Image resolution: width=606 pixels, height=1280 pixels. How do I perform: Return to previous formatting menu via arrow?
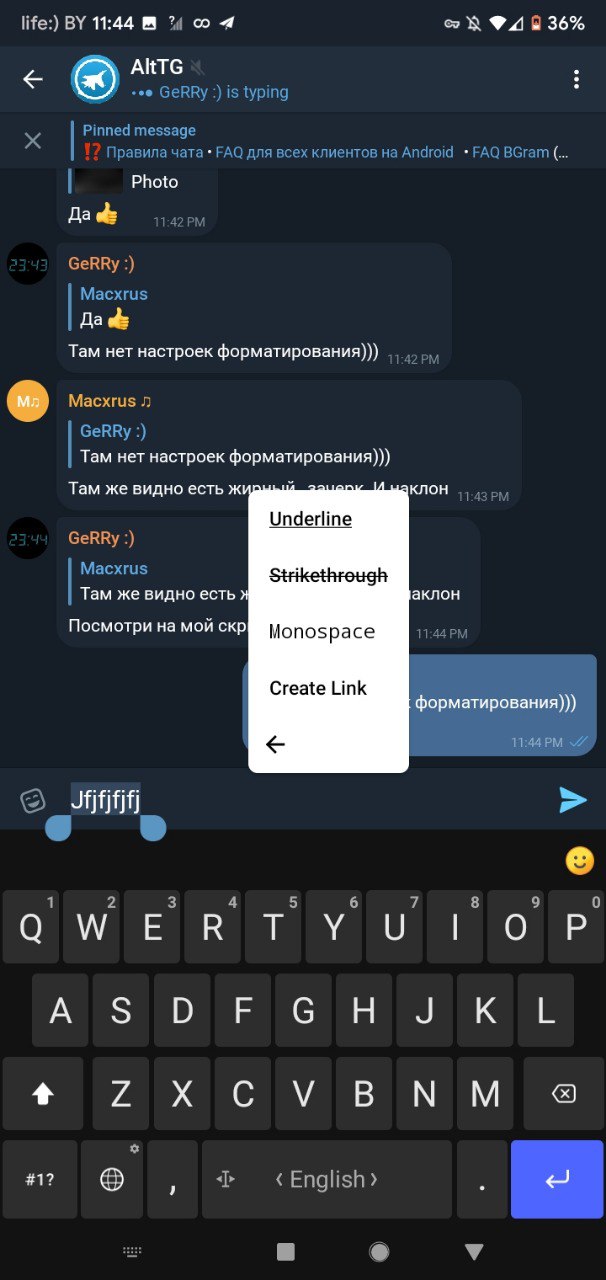(276, 744)
